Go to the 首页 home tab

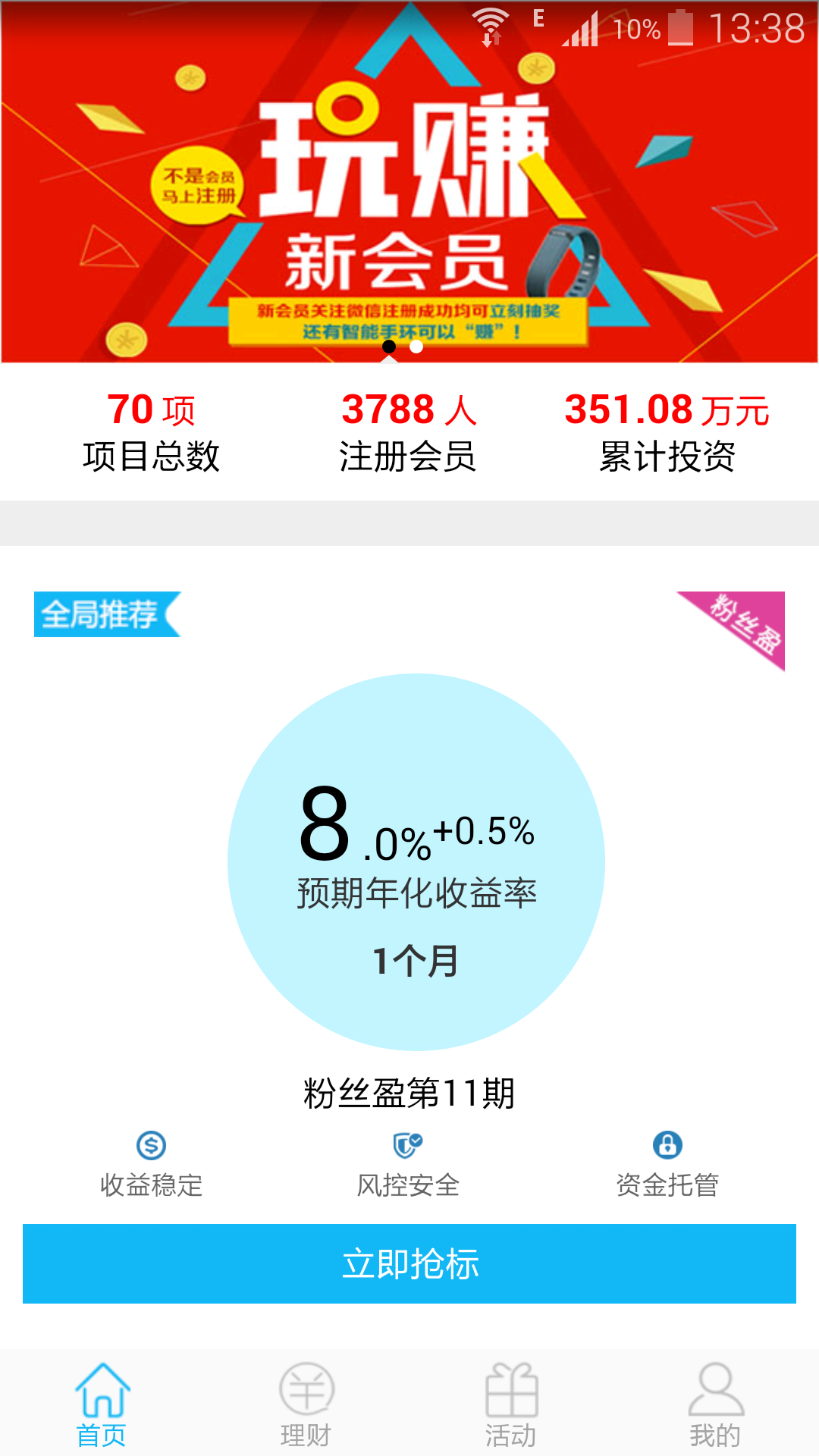click(x=102, y=1404)
